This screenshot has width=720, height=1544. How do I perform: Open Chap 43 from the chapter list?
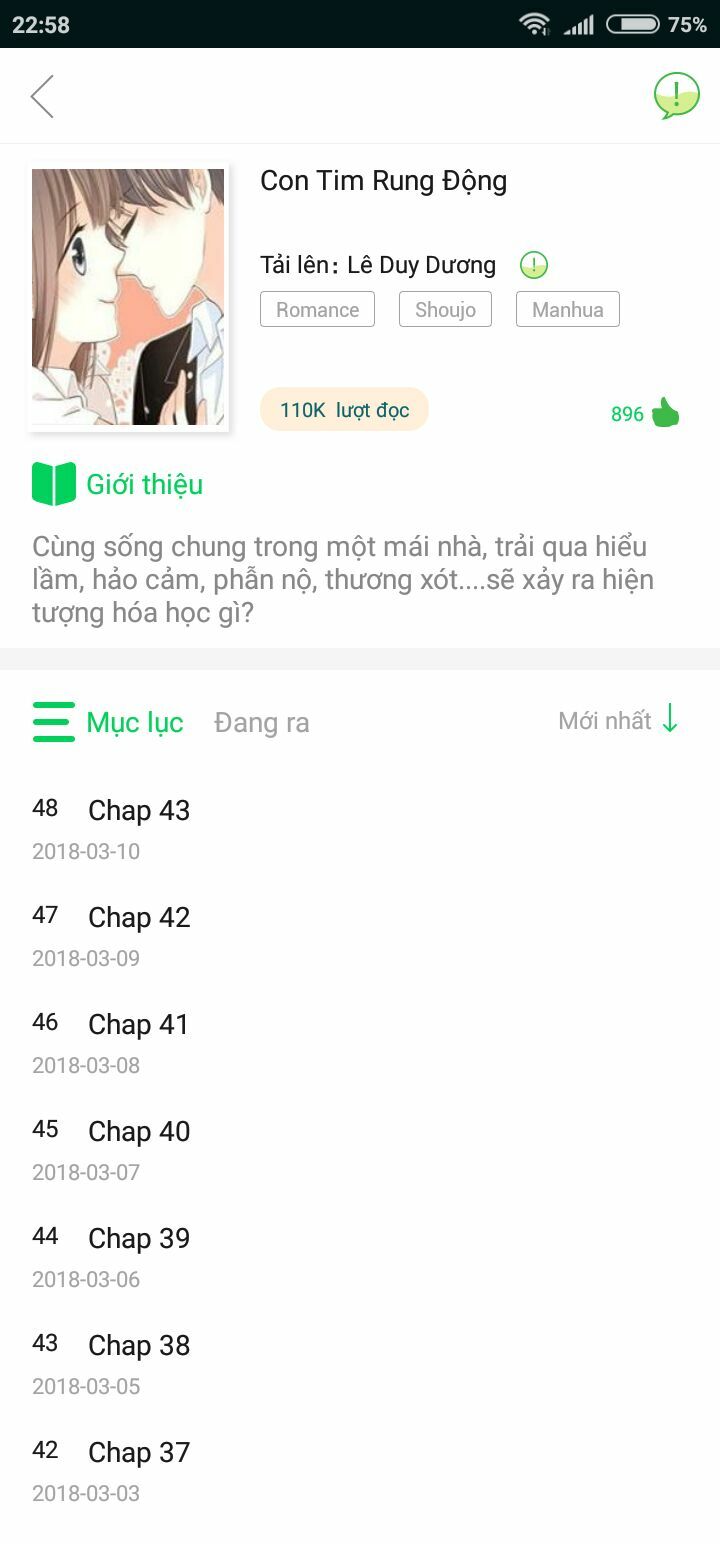139,811
